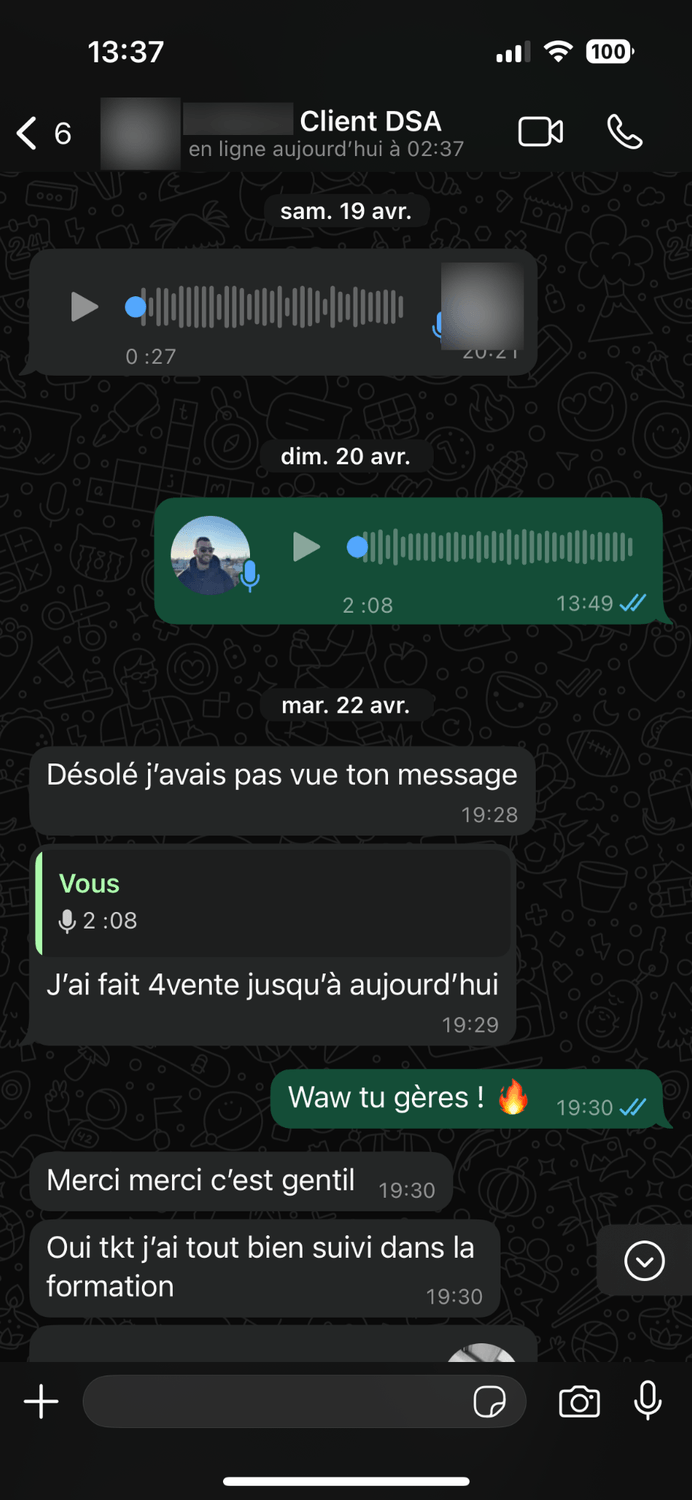Jump to the quoted 2:08 voice message
Viewport: 692px width, 1500px height.
click(272, 901)
